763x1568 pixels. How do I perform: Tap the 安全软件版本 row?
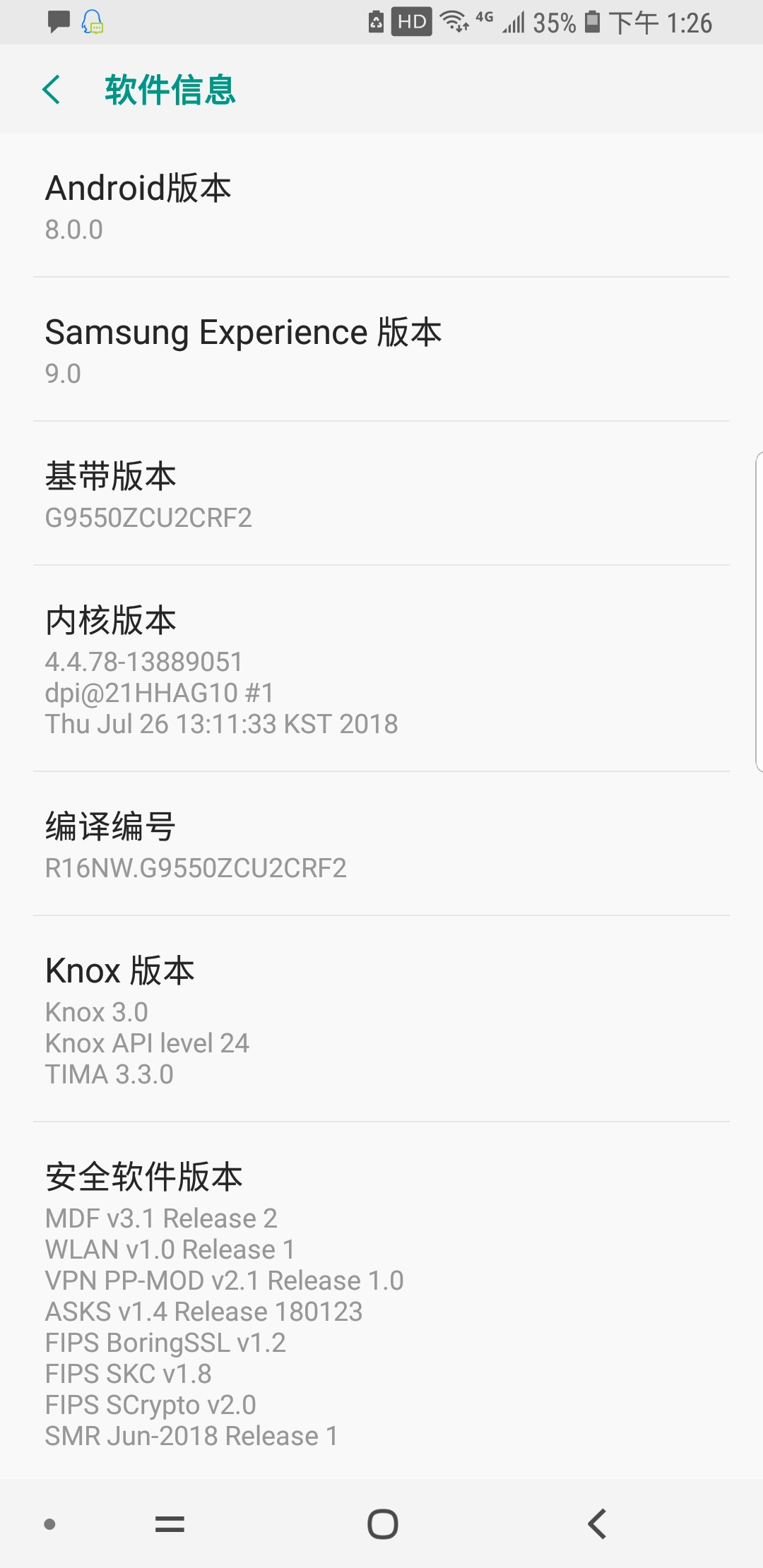click(381, 1301)
